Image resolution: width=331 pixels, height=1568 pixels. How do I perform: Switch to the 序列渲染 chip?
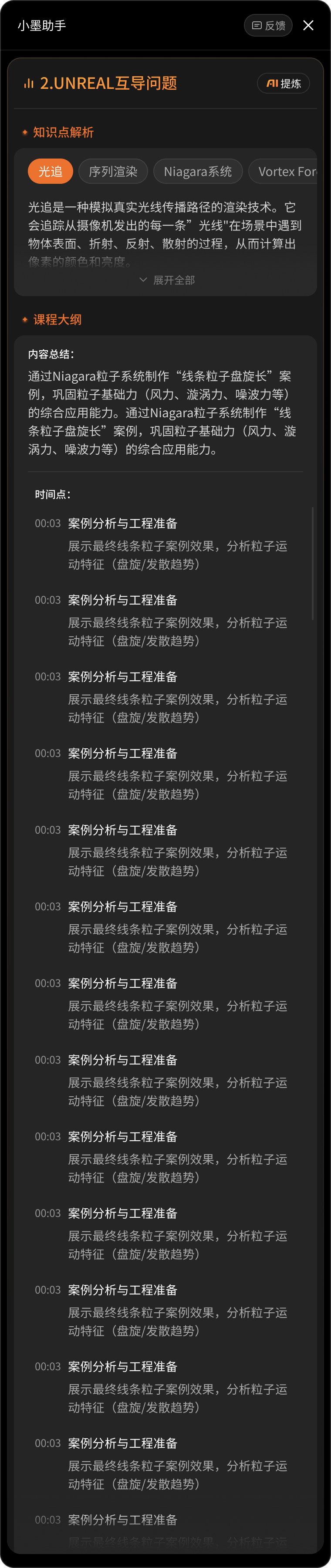pos(113,172)
